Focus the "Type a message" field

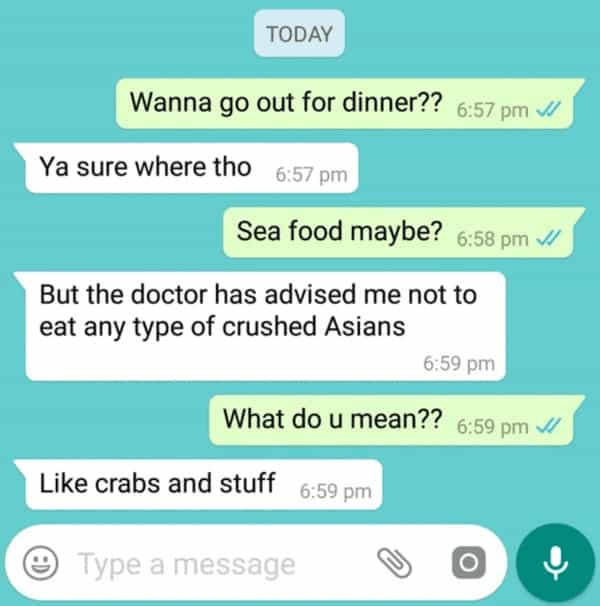200,564
